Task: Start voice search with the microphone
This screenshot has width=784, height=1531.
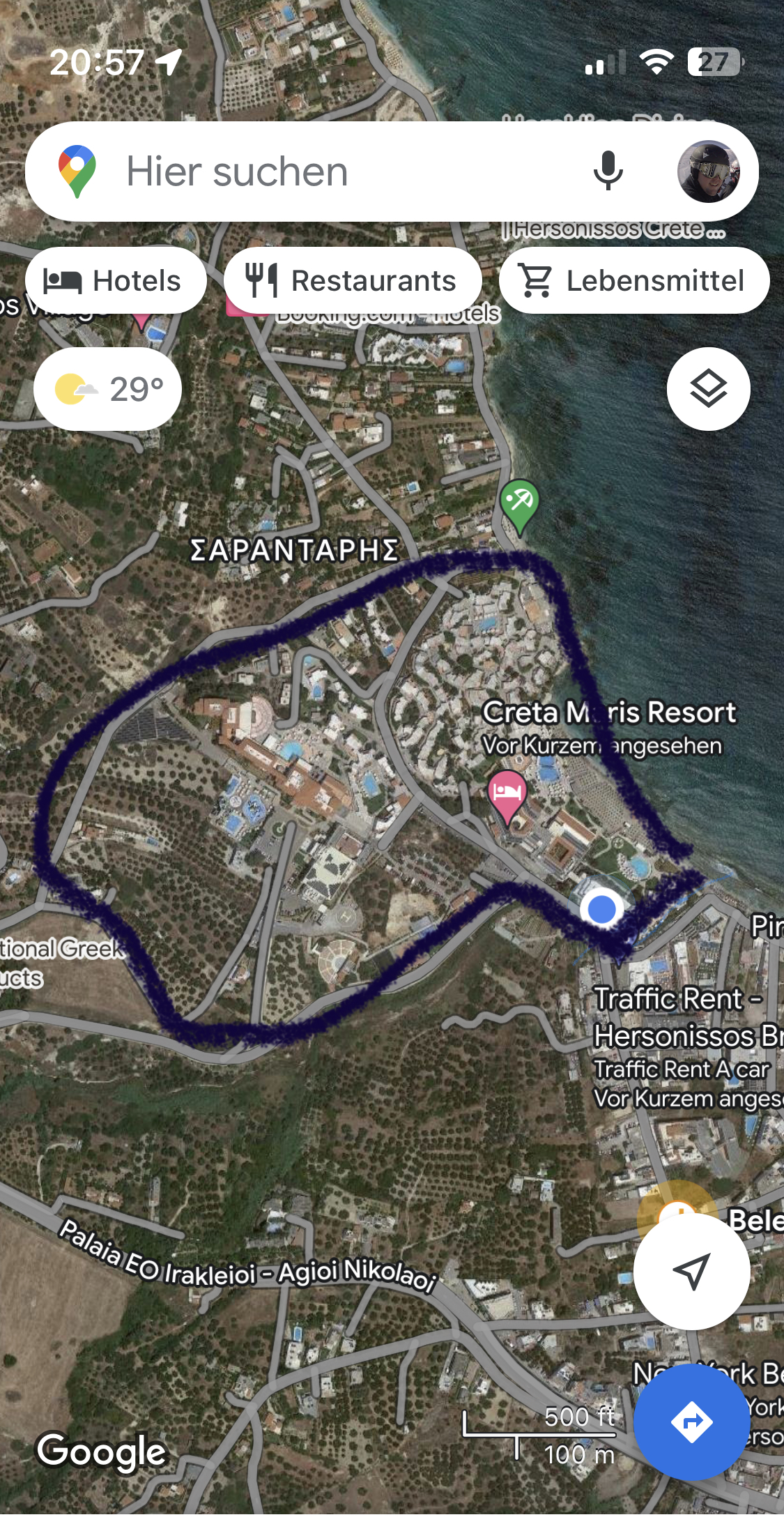Action: (x=608, y=172)
